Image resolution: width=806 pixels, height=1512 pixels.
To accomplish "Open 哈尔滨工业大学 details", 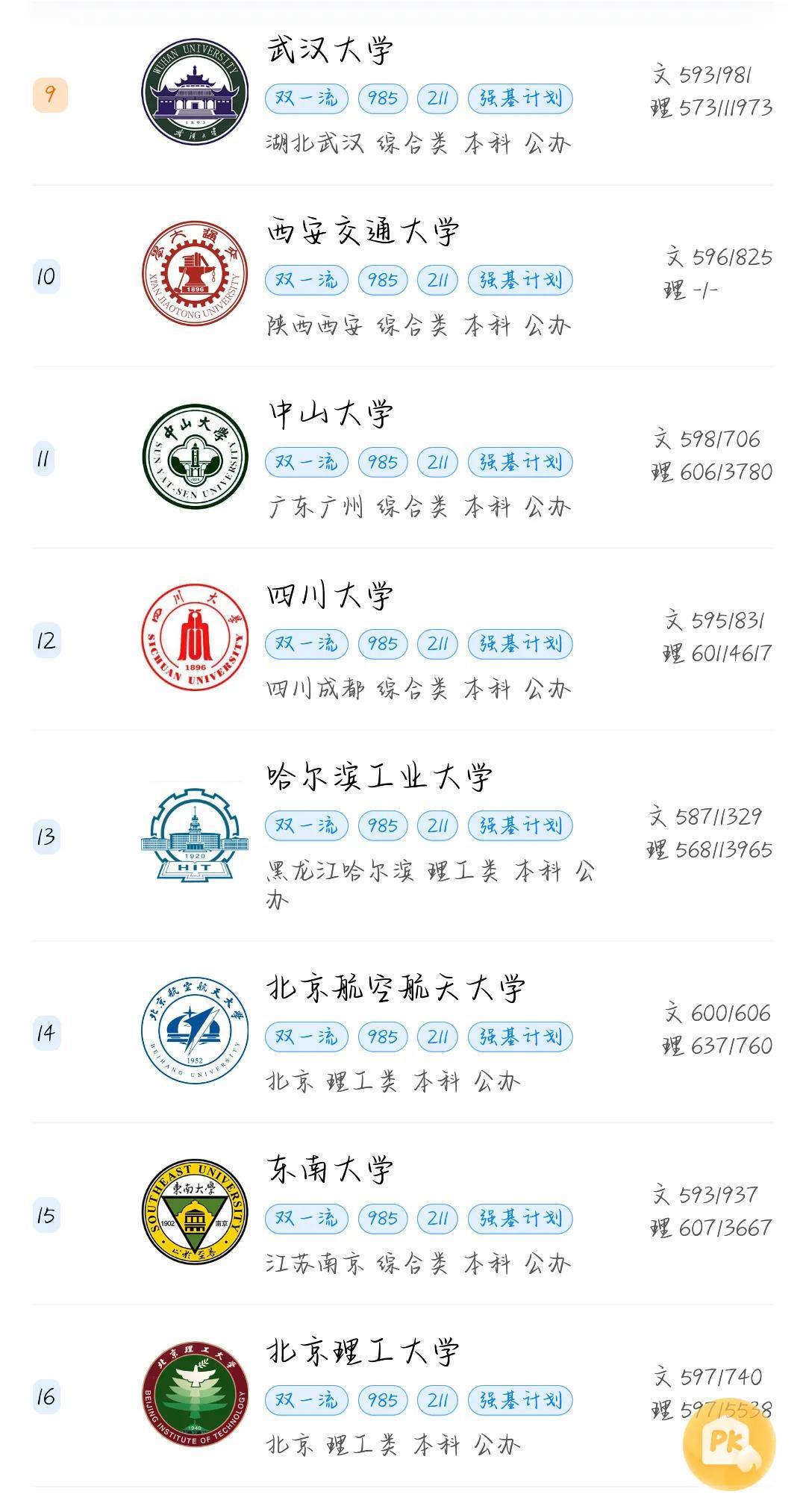I will pyautogui.click(x=403, y=836).
